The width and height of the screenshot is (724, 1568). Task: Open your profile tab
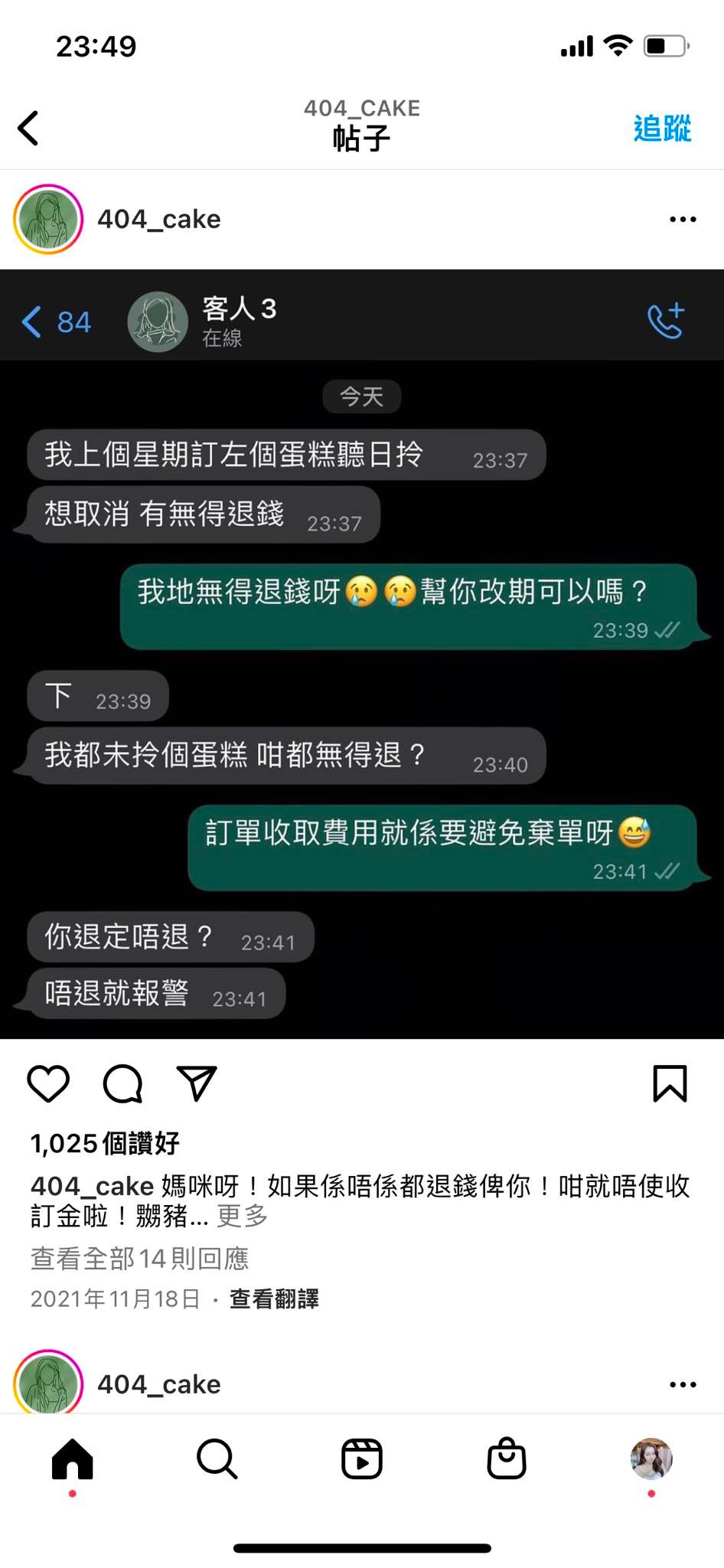tap(651, 1459)
